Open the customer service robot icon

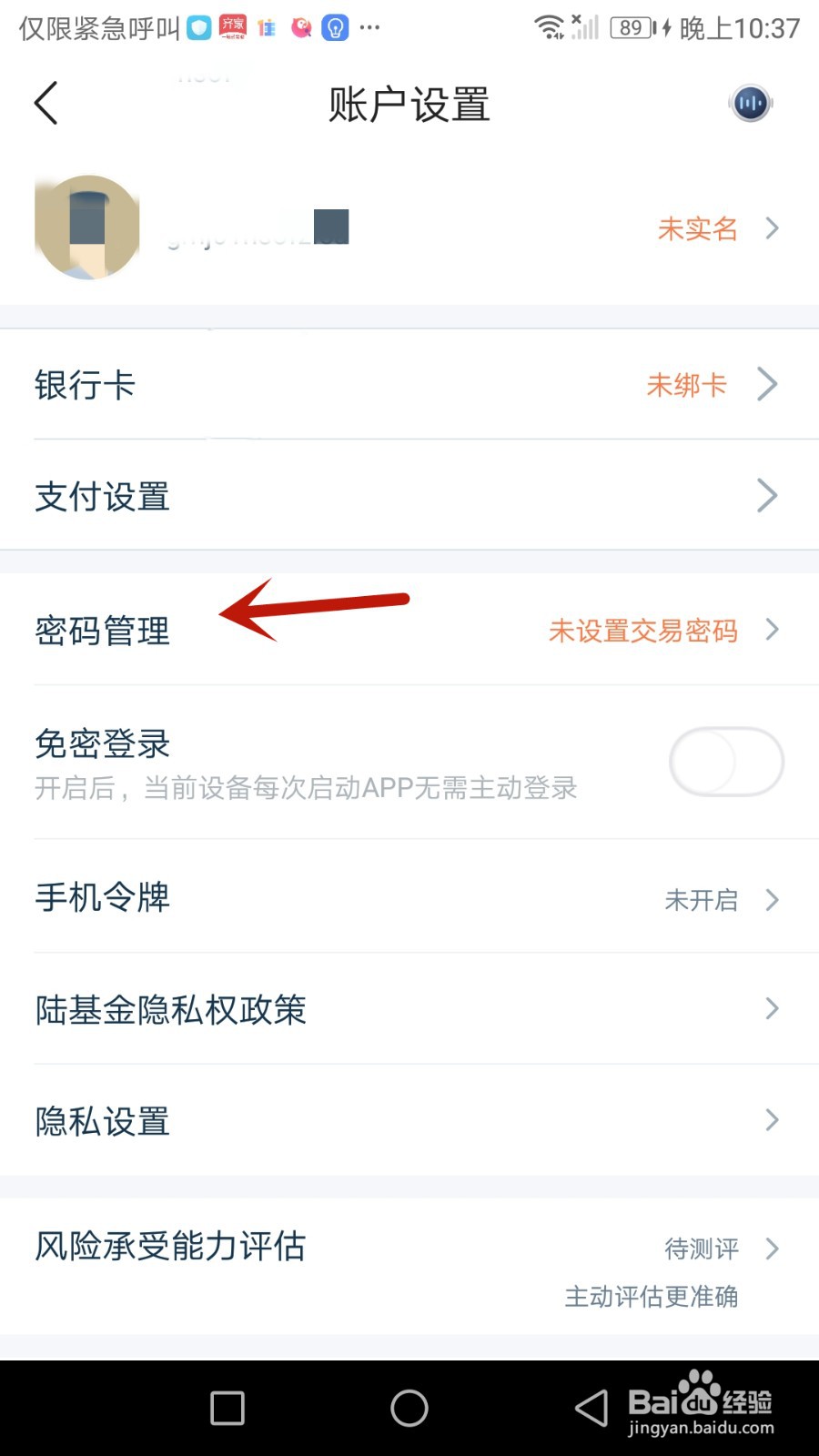749,103
